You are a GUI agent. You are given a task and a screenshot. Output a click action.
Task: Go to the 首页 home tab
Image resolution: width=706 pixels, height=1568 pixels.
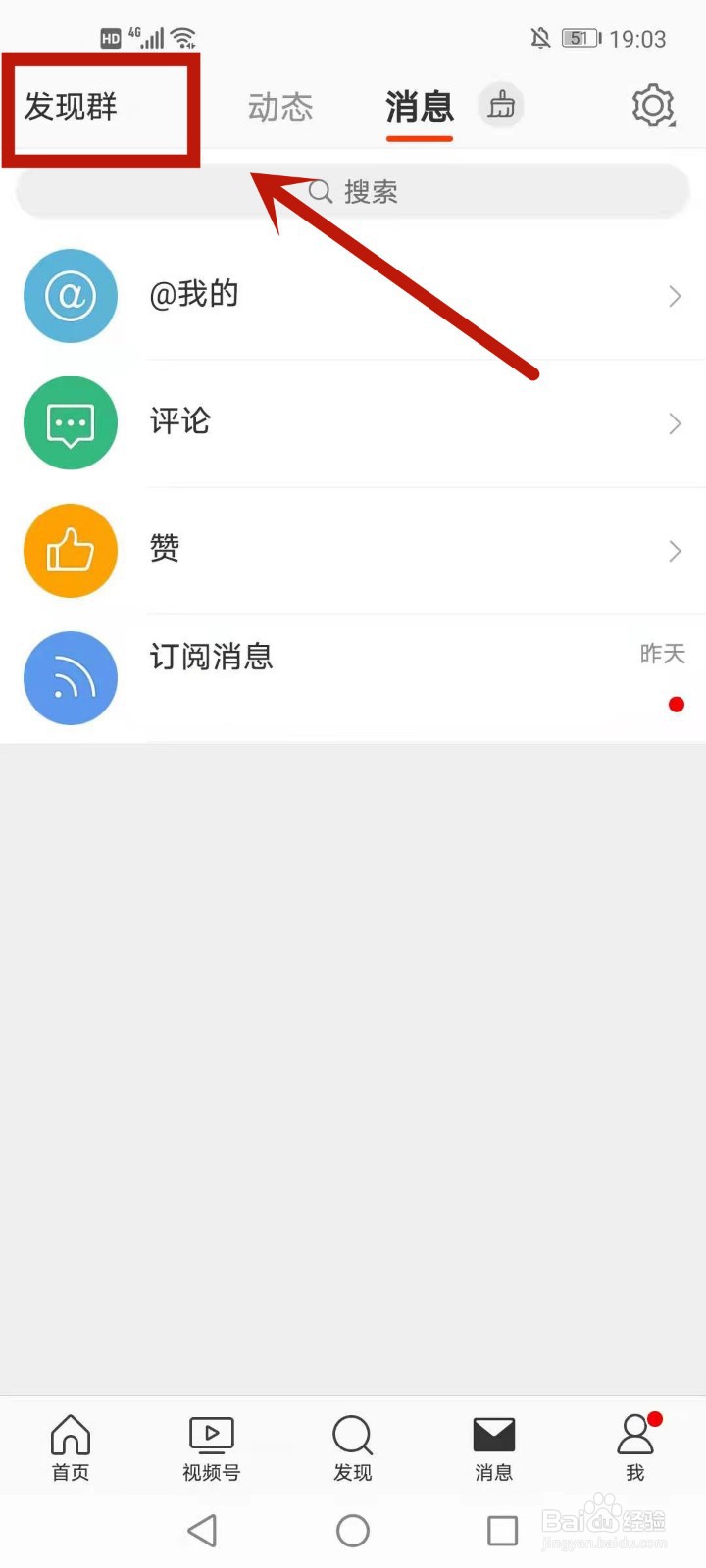(71, 1447)
